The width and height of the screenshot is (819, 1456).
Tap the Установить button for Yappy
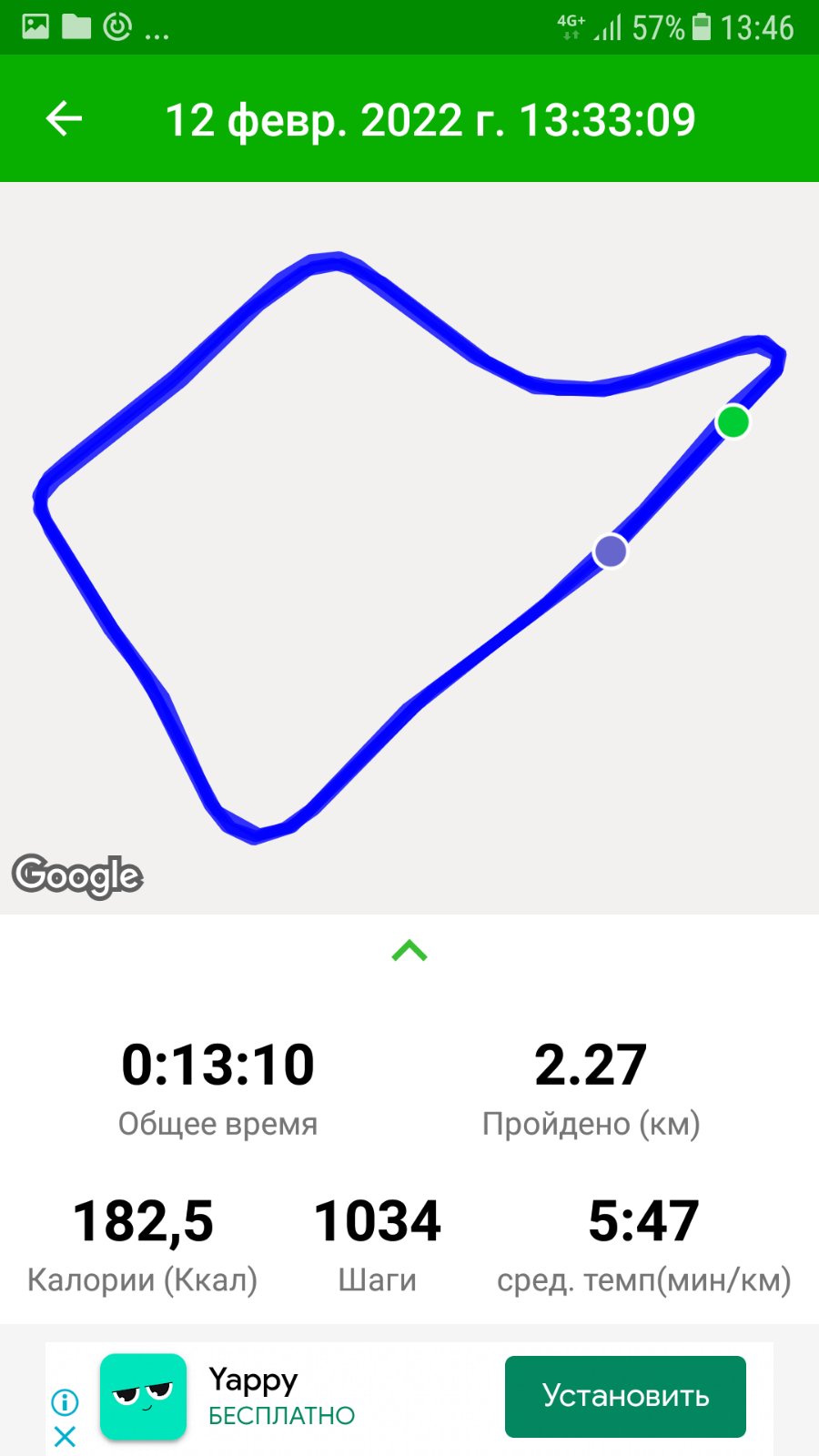[625, 1396]
